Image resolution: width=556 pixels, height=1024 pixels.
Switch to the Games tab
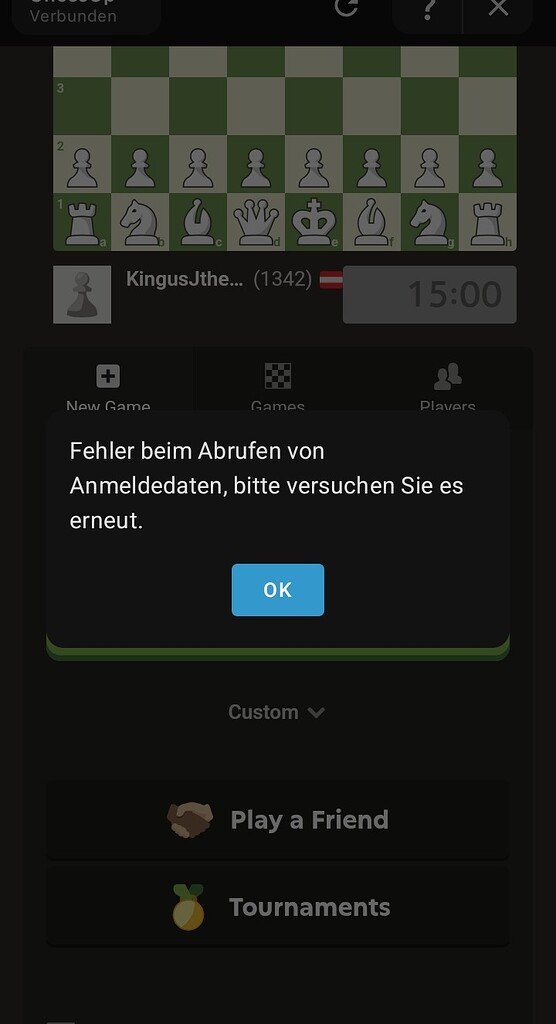278,387
